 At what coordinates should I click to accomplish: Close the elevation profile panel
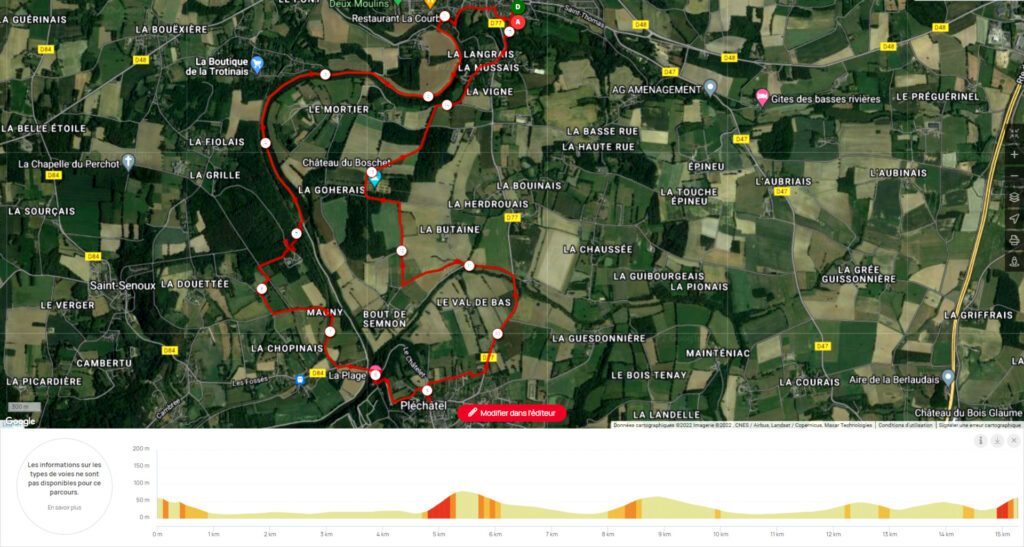tap(1013, 441)
